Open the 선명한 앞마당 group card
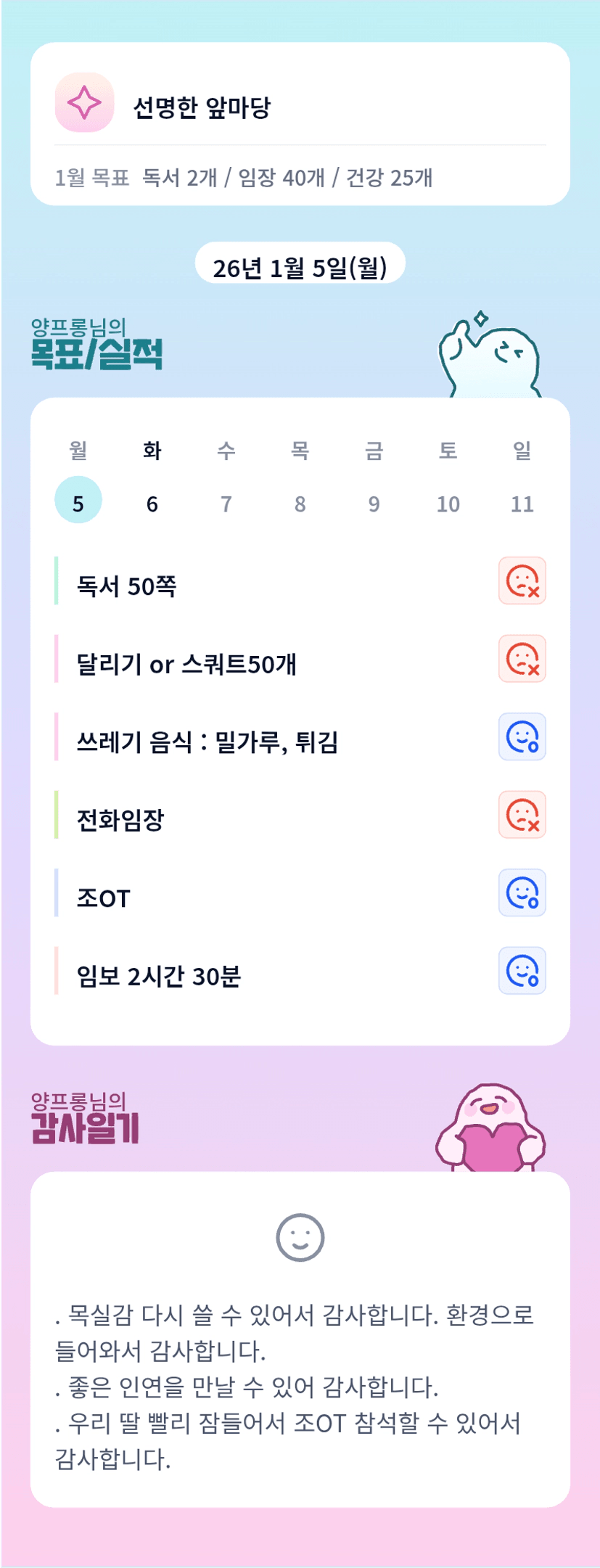The height and width of the screenshot is (1568, 600). pyautogui.click(x=300, y=124)
